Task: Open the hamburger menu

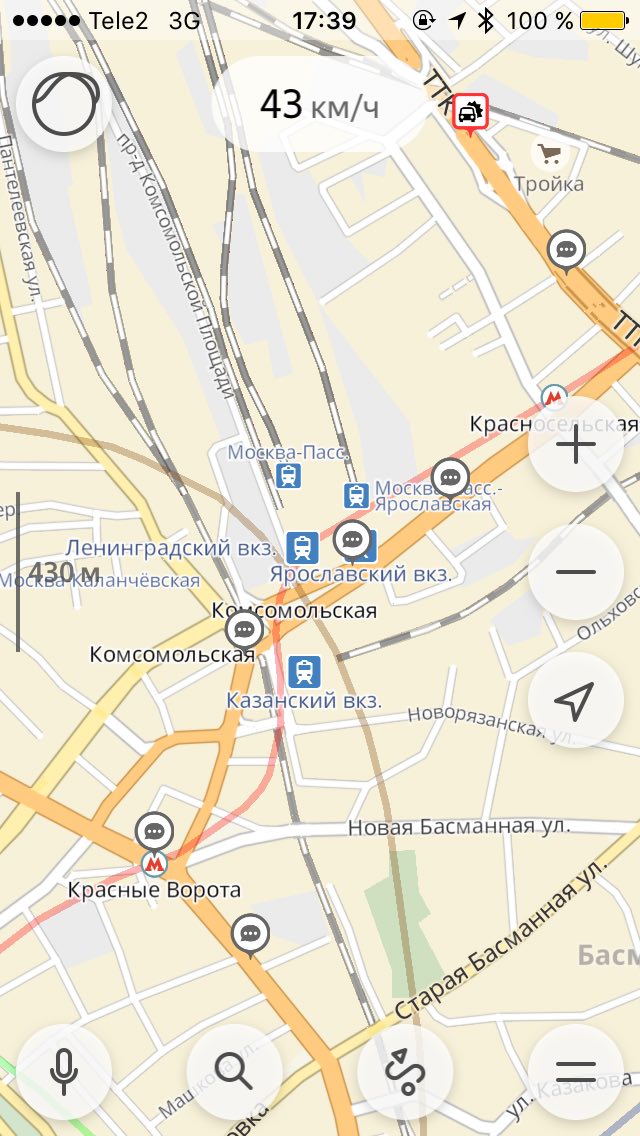Action: click(x=575, y=1072)
